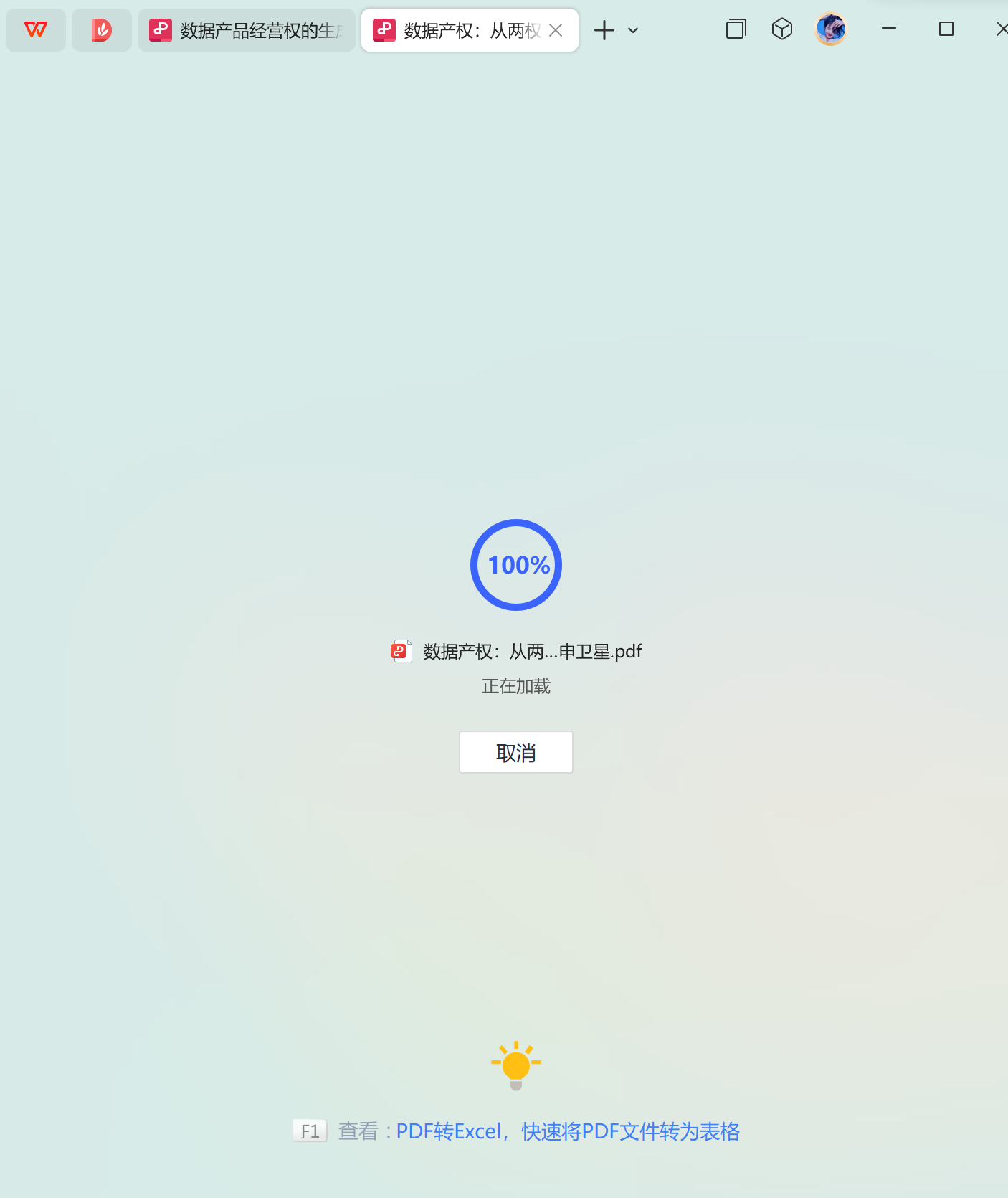
Task: Expand the new tab dropdown arrow
Action: [x=633, y=30]
